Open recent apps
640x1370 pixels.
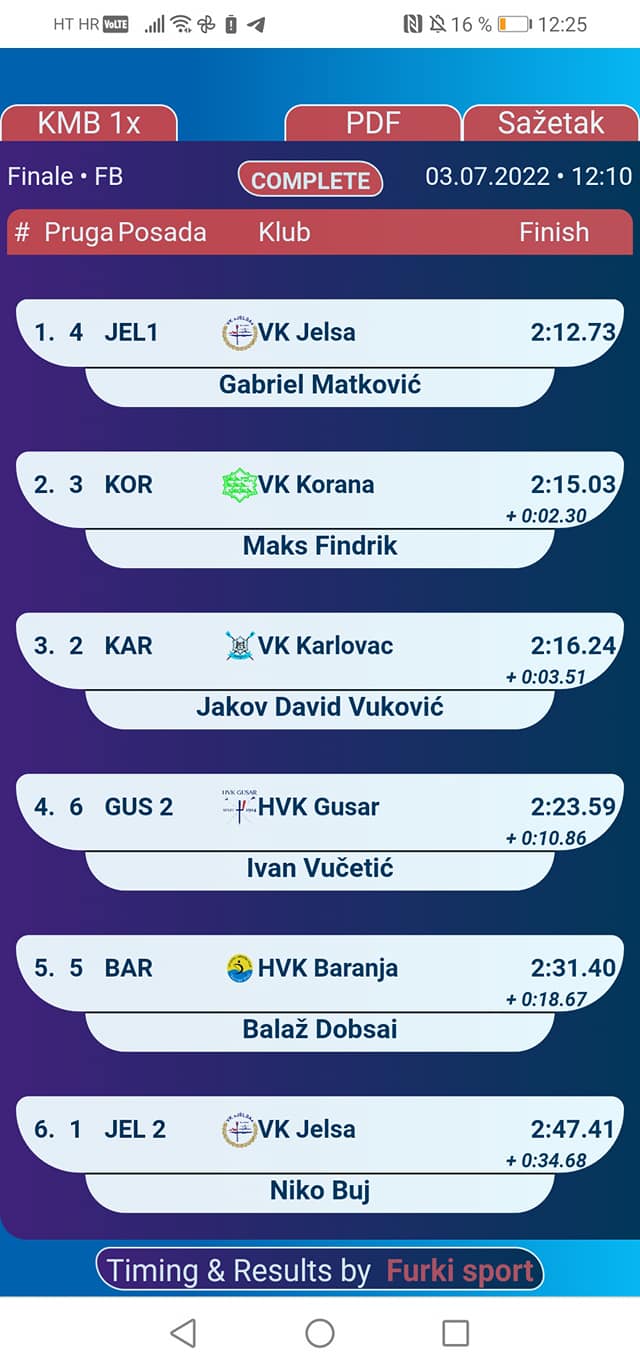point(455,1332)
